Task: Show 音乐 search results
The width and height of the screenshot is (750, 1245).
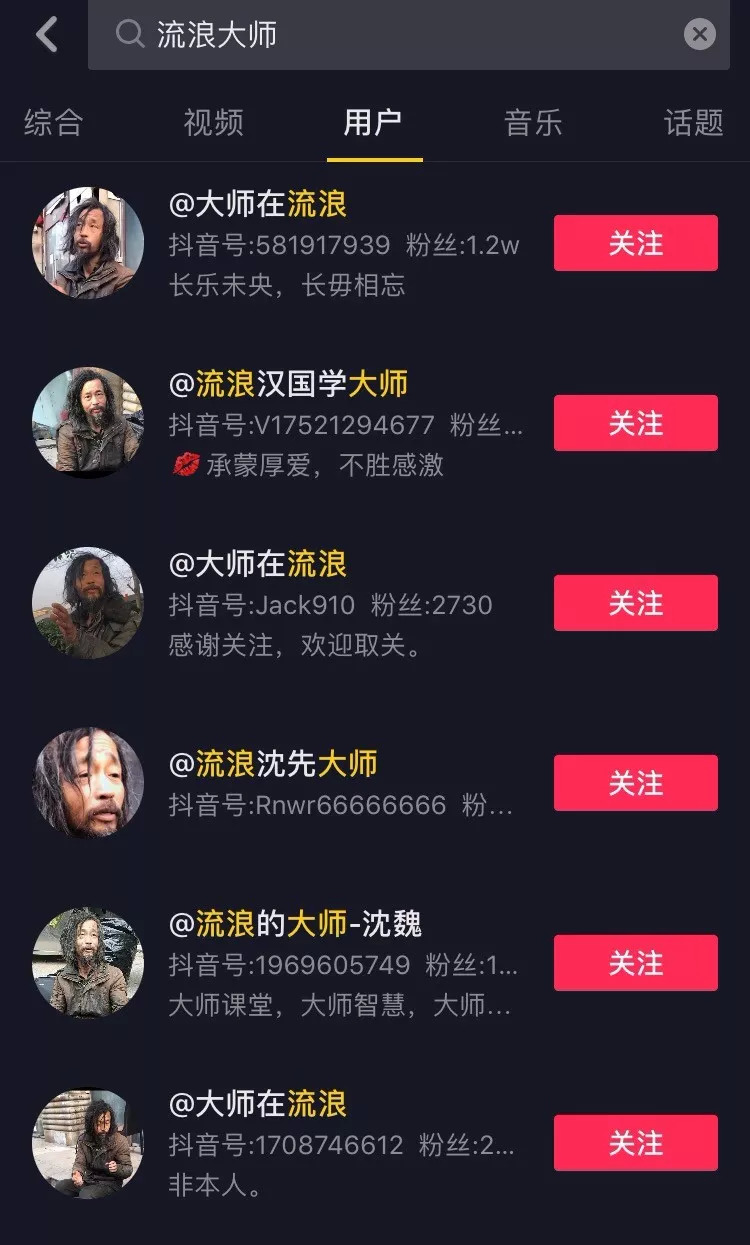Action: coord(533,123)
